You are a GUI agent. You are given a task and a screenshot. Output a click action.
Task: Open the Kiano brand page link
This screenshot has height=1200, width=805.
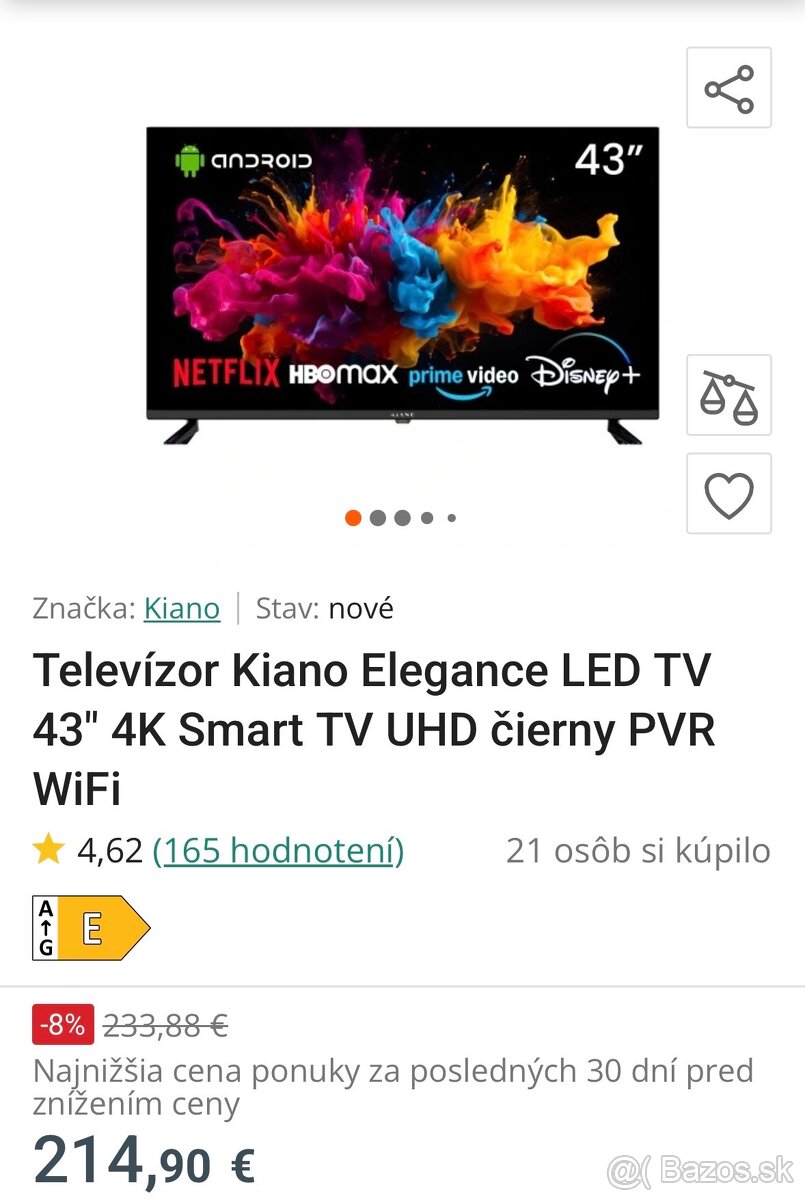(182, 608)
